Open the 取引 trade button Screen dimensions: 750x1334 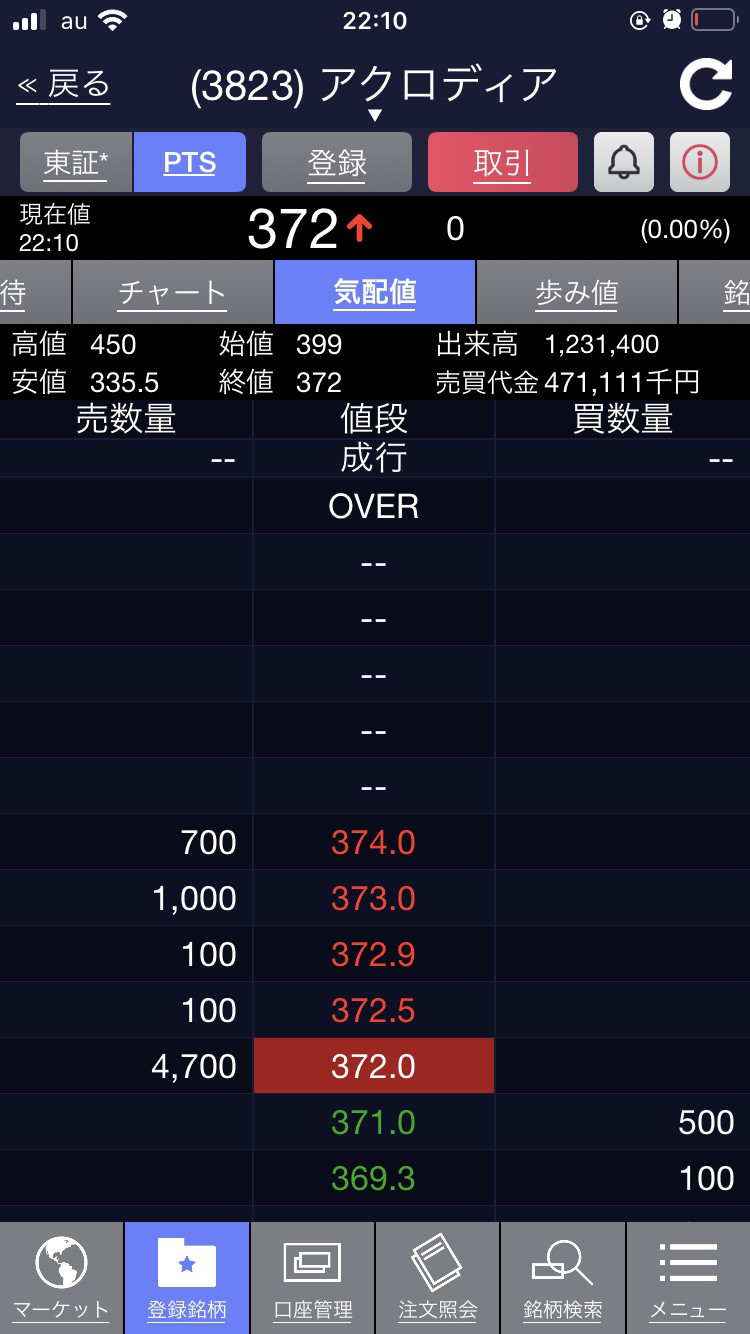click(x=503, y=162)
